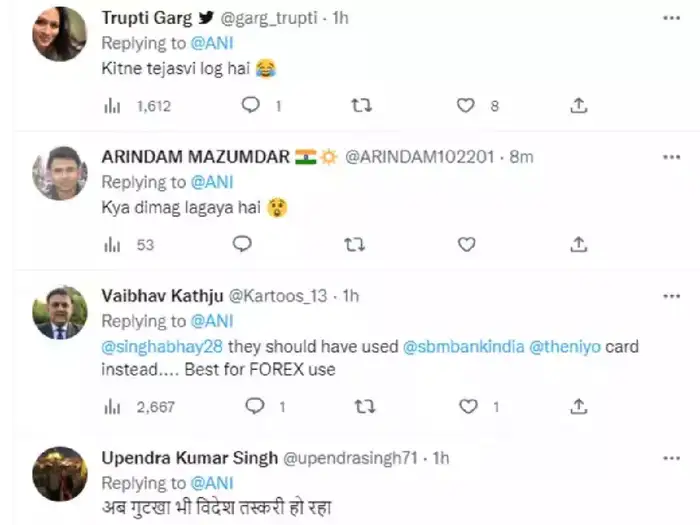
Task: Retweet Arindam Mazumdar's tweet
Action: (x=355, y=244)
